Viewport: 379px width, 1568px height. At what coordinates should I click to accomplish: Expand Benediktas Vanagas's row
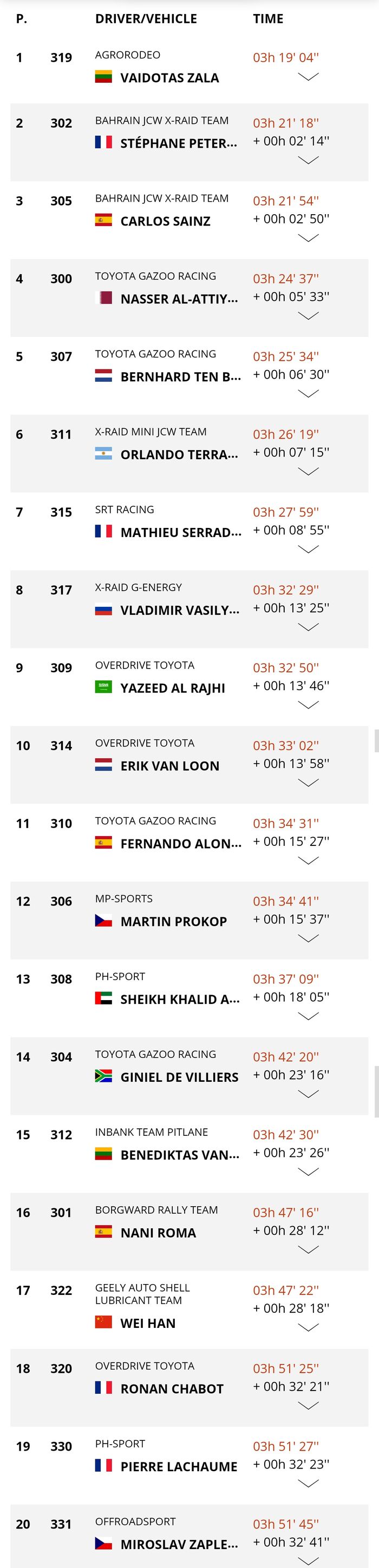click(308, 1172)
